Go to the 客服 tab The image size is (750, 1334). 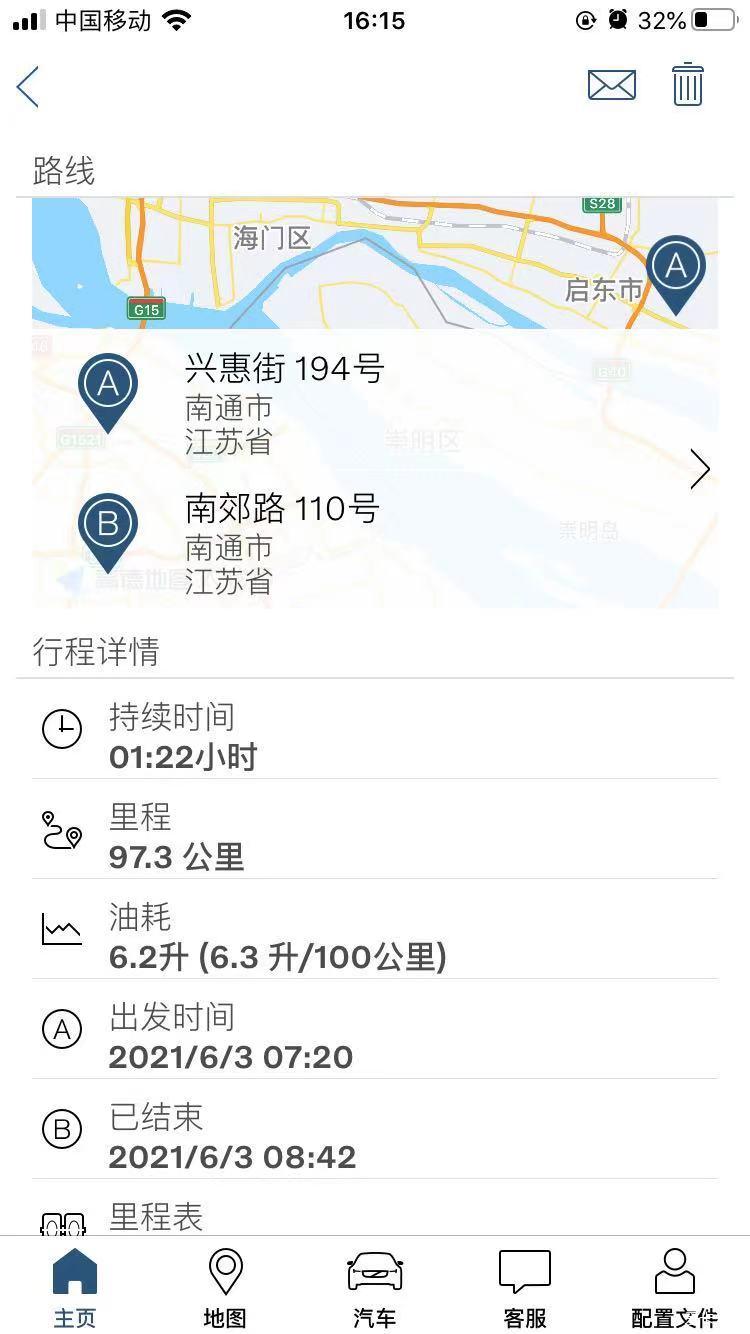pyautogui.click(x=525, y=1288)
